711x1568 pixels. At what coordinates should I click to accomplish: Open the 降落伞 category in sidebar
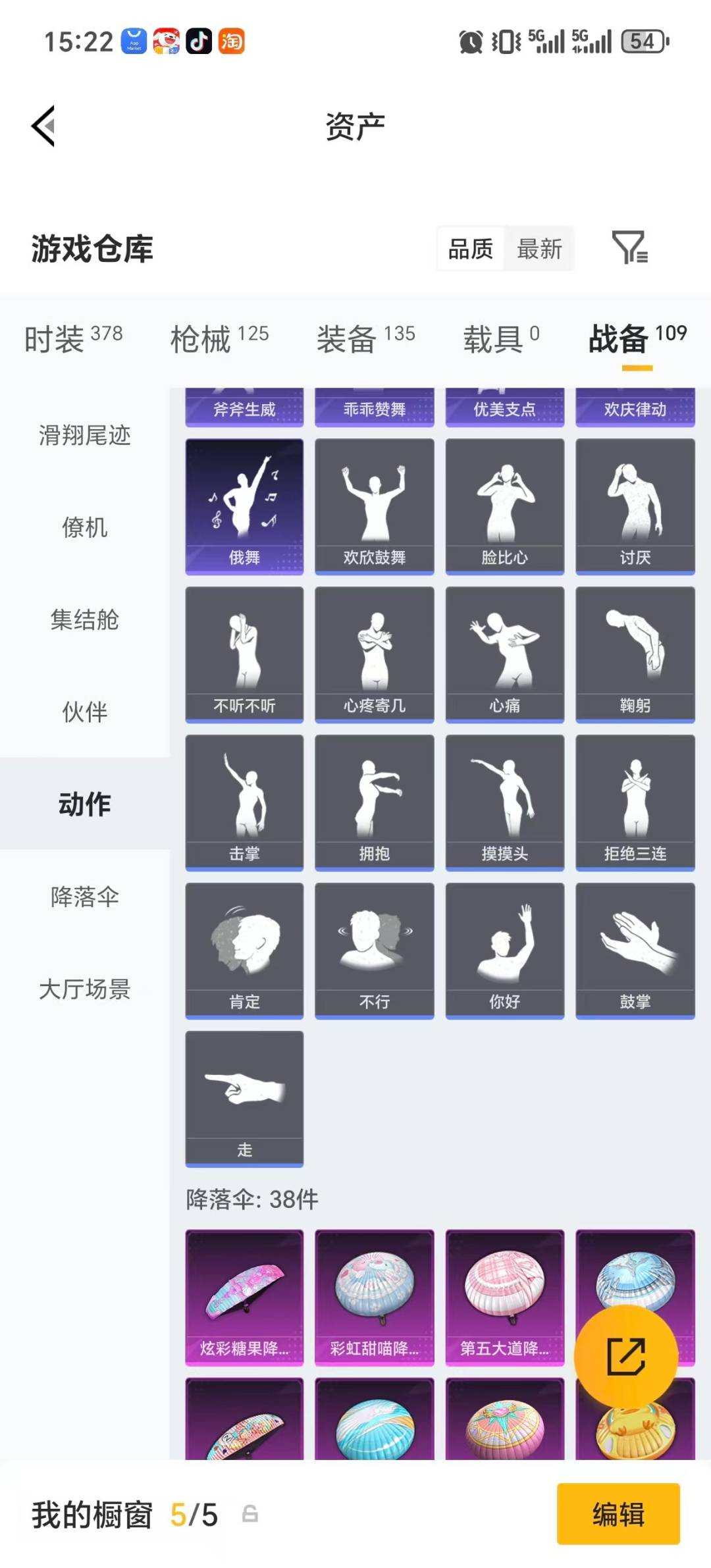pos(83,895)
